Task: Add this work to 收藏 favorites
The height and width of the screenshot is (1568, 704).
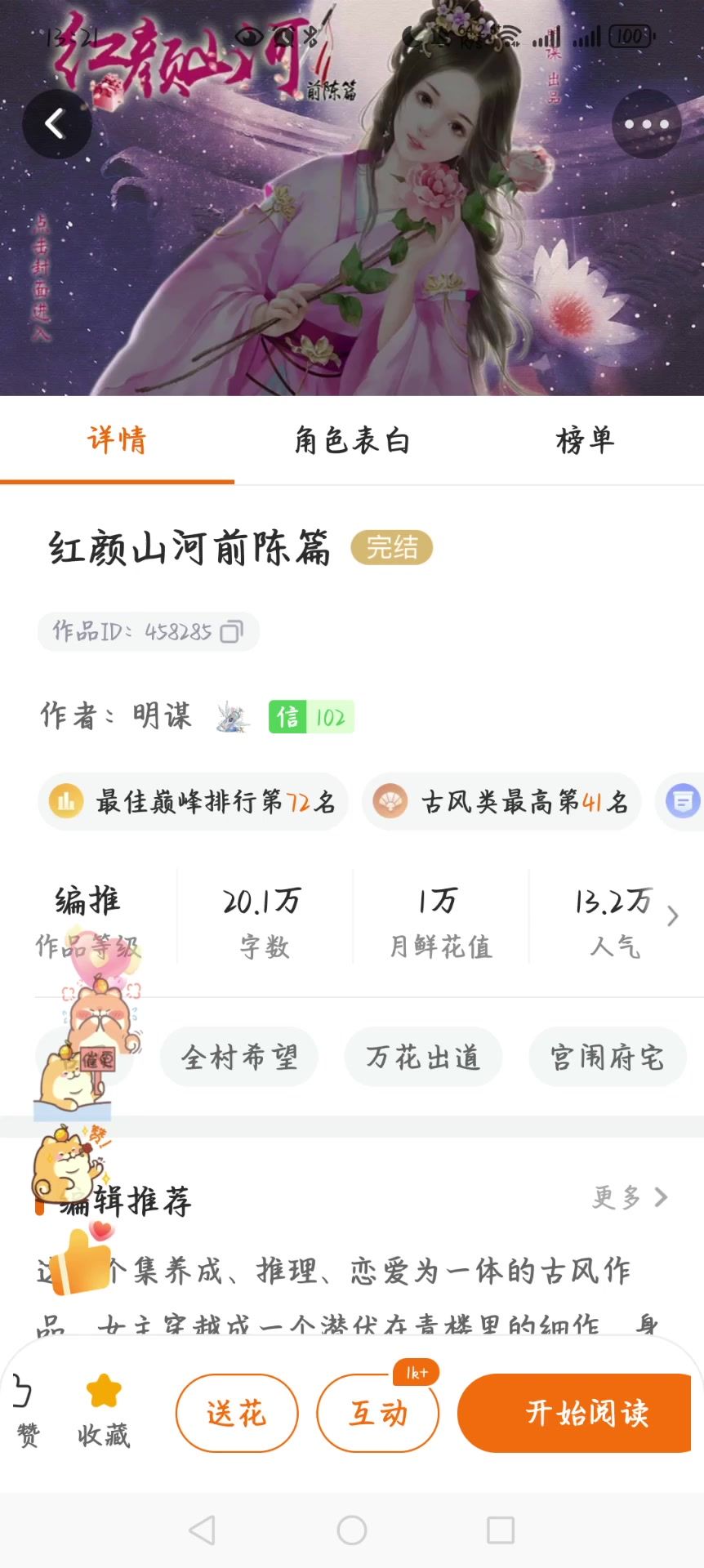Action: pos(104,1411)
